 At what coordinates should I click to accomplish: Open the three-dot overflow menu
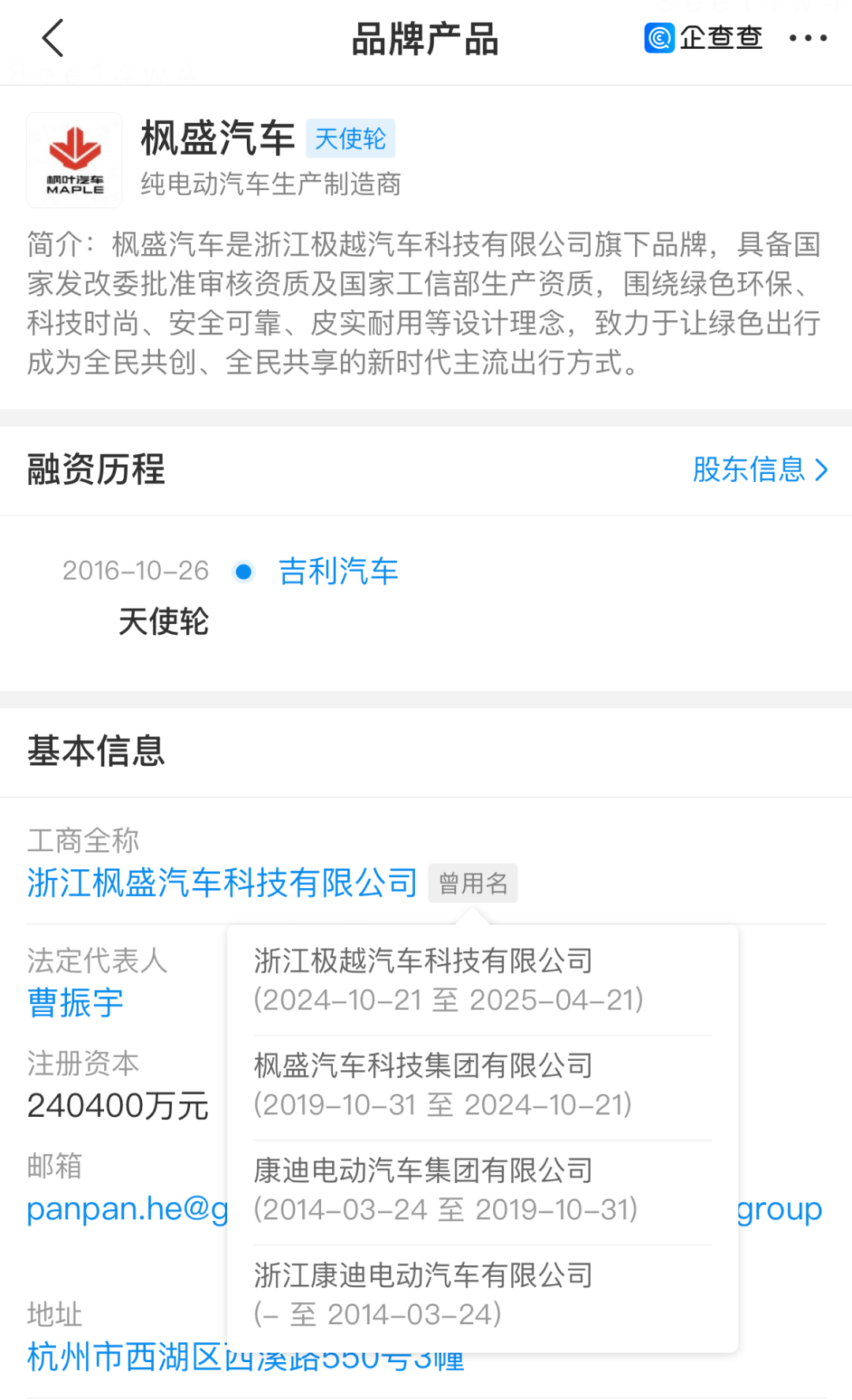pyautogui.click(x=808, y=38)
